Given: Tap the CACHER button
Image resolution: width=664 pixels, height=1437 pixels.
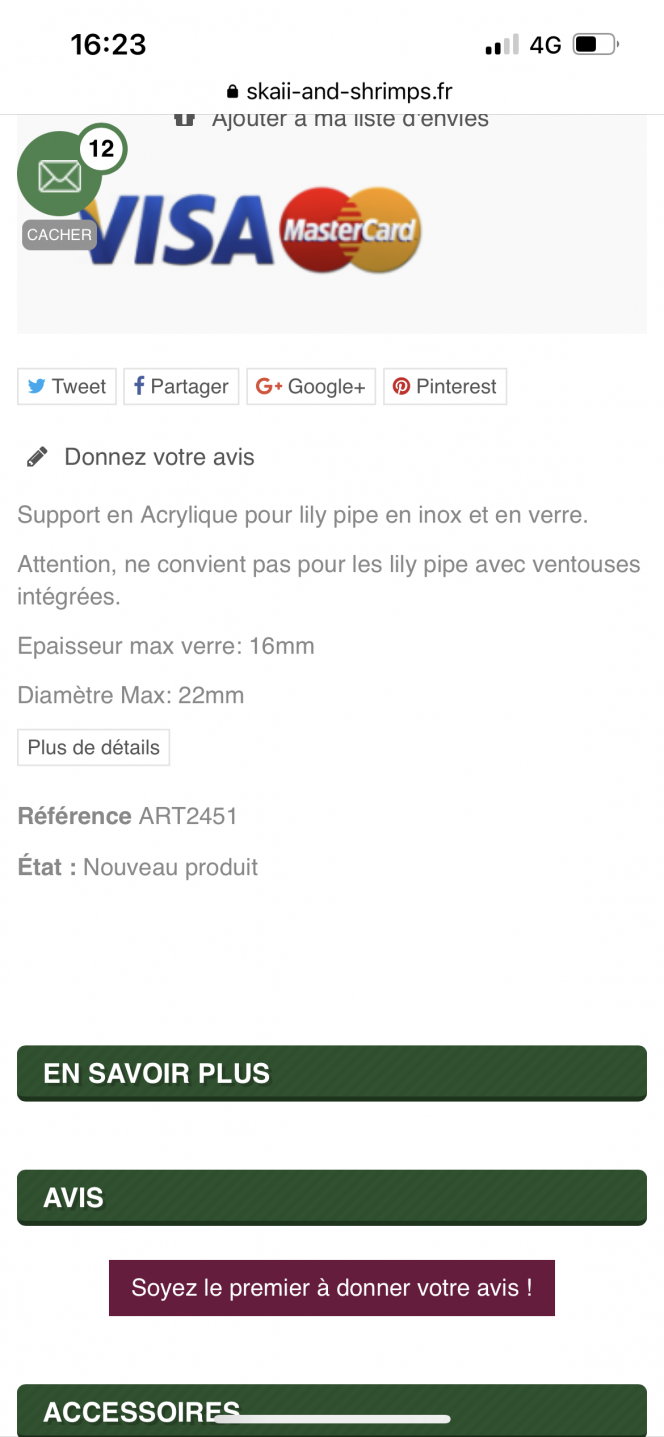Looking at the screenshot, I should pos(60,235).
